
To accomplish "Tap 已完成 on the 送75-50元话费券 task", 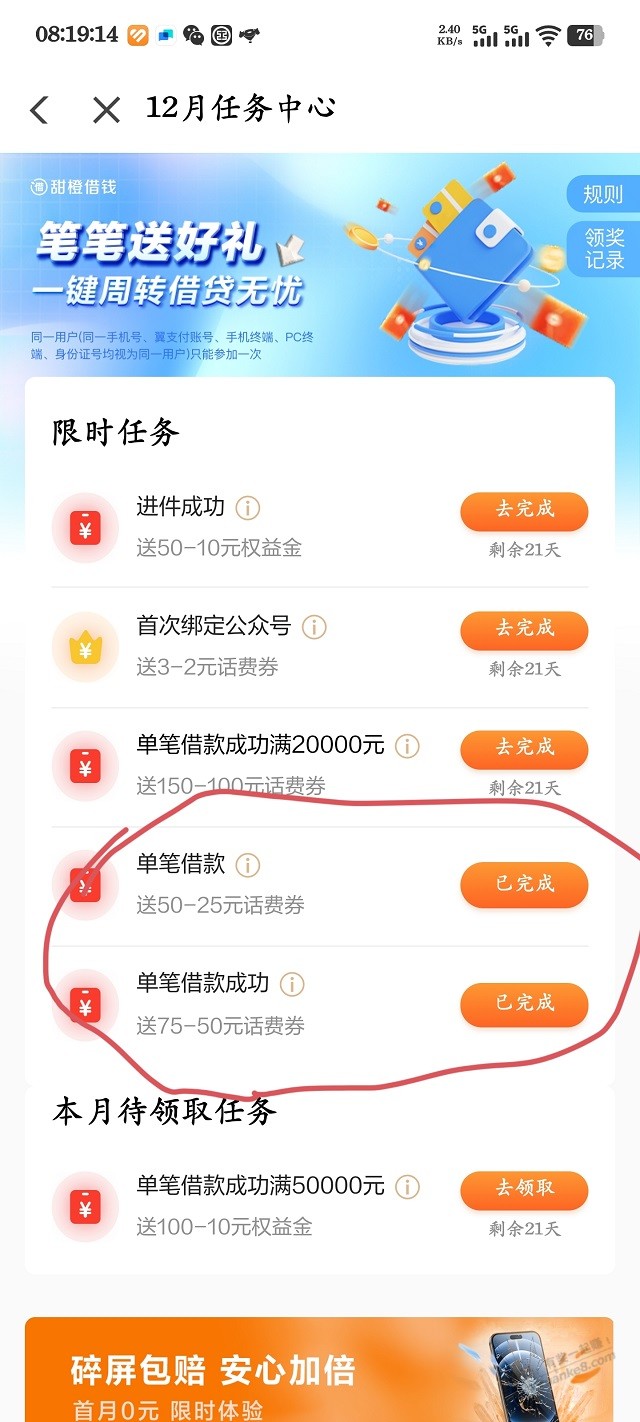I will tap(524, 1003).
